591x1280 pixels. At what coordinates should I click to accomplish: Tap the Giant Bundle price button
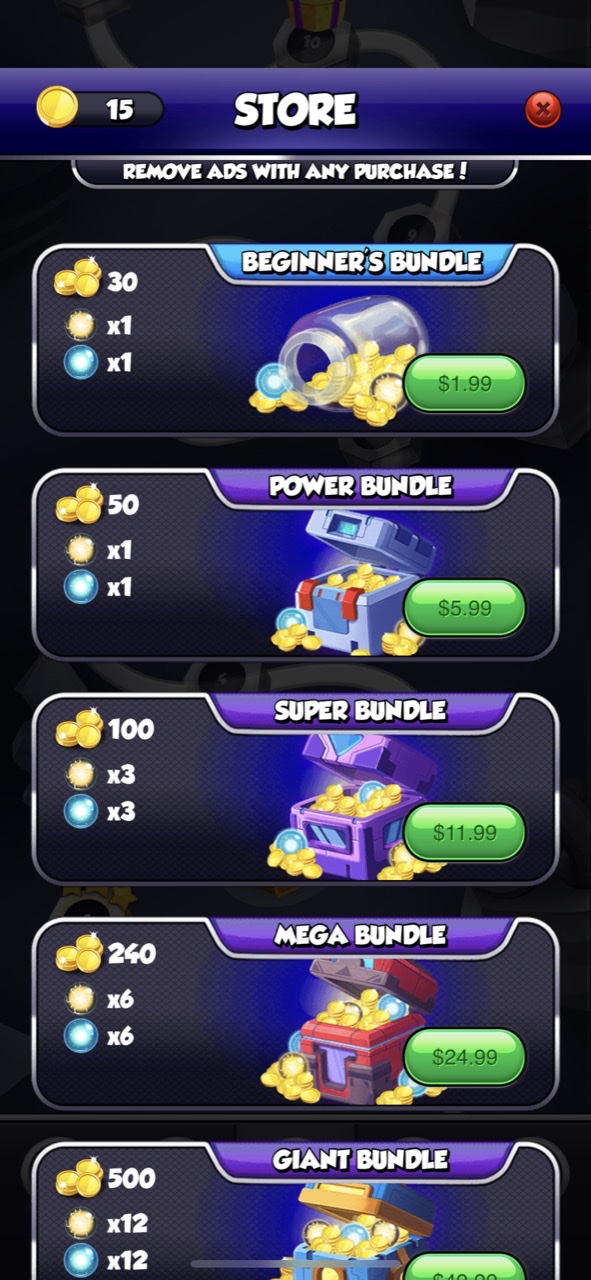[x=465, y=1267]
